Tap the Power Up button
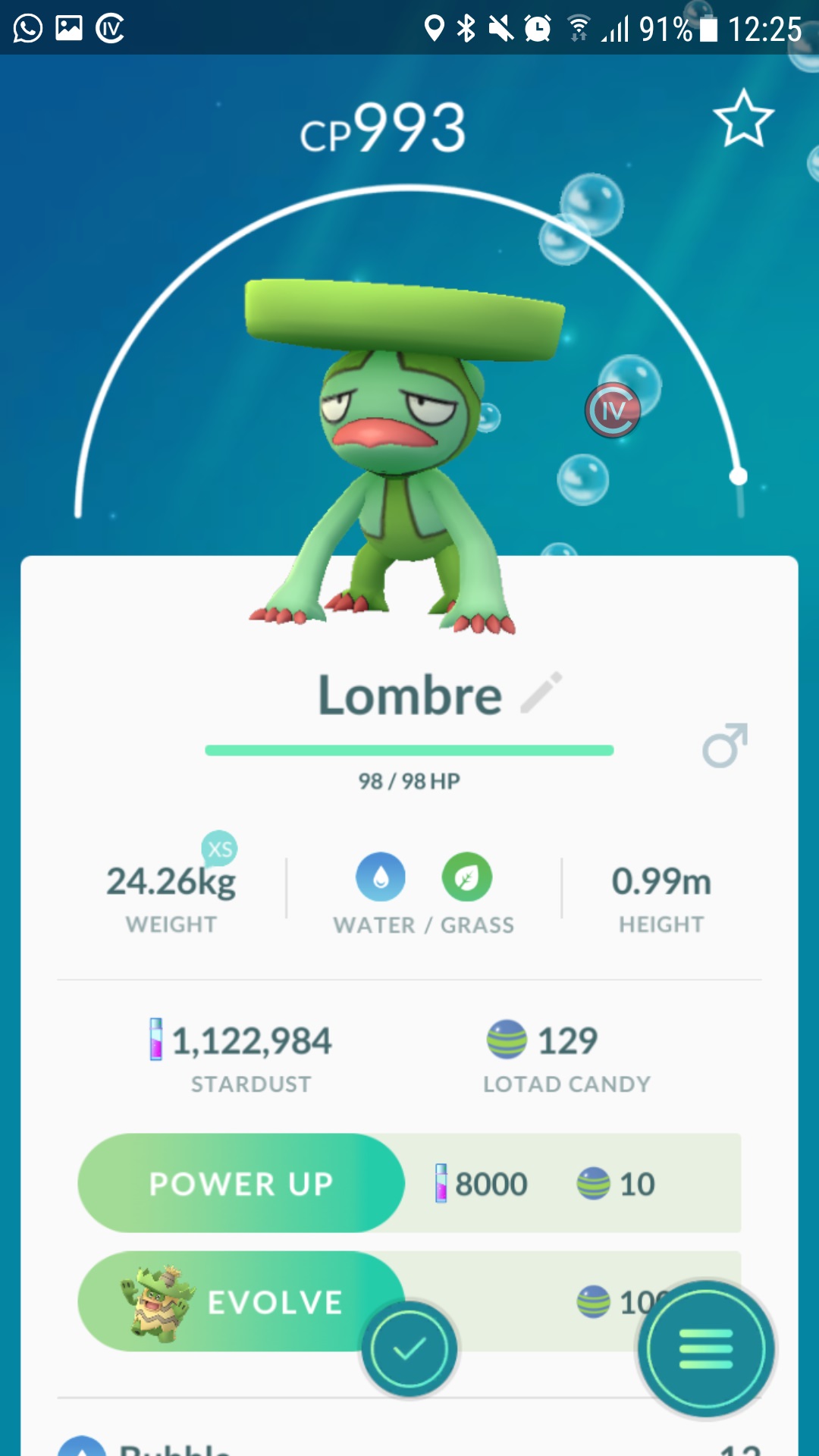The image size is (819, 1456). (241, 1183)
